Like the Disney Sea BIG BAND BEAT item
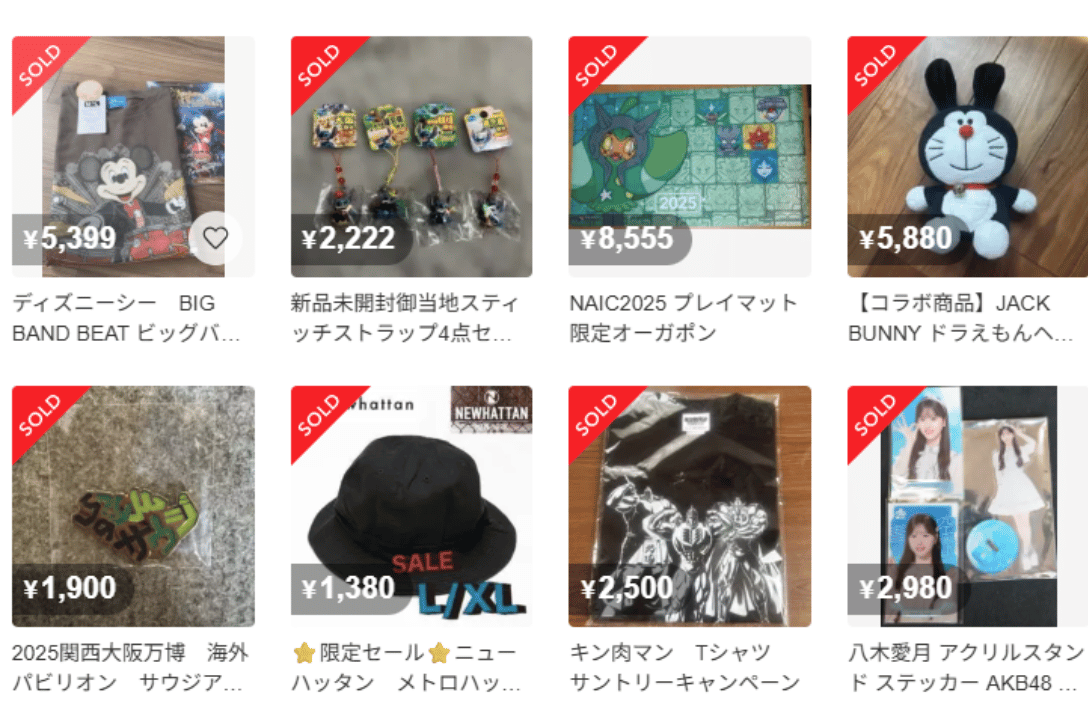 tap(216, 238)
